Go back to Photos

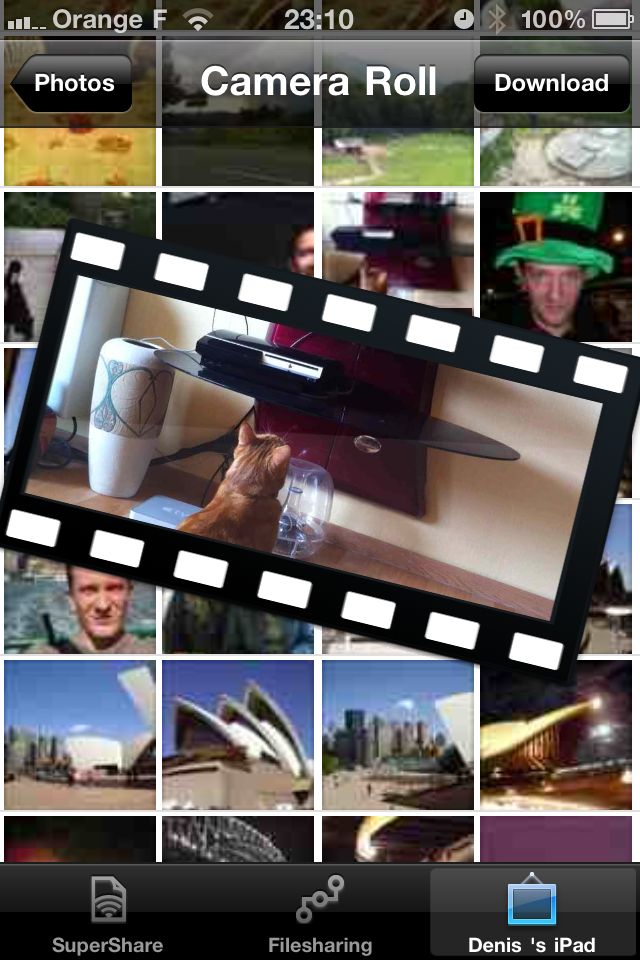pyautogui.click(x=72, y=84)
